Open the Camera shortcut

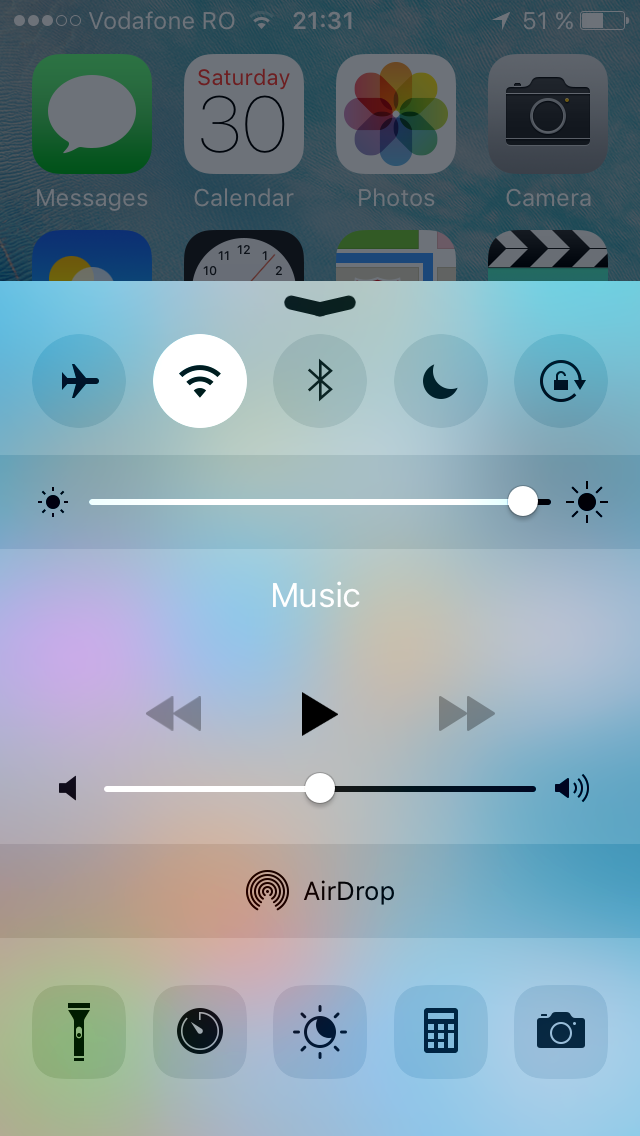point(561,1032)
